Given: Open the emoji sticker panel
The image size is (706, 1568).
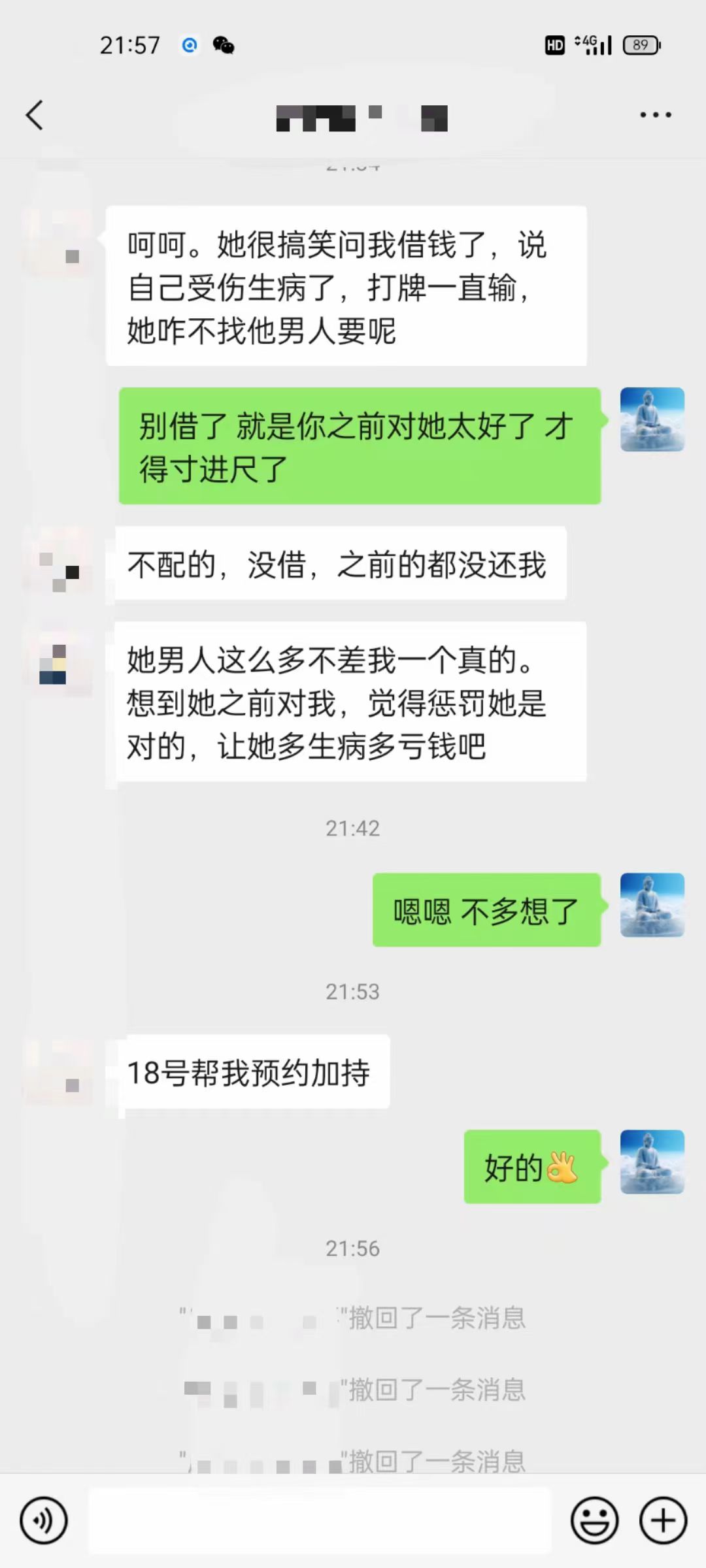Looking at the screenshot, I should (x=594, y=1520).
